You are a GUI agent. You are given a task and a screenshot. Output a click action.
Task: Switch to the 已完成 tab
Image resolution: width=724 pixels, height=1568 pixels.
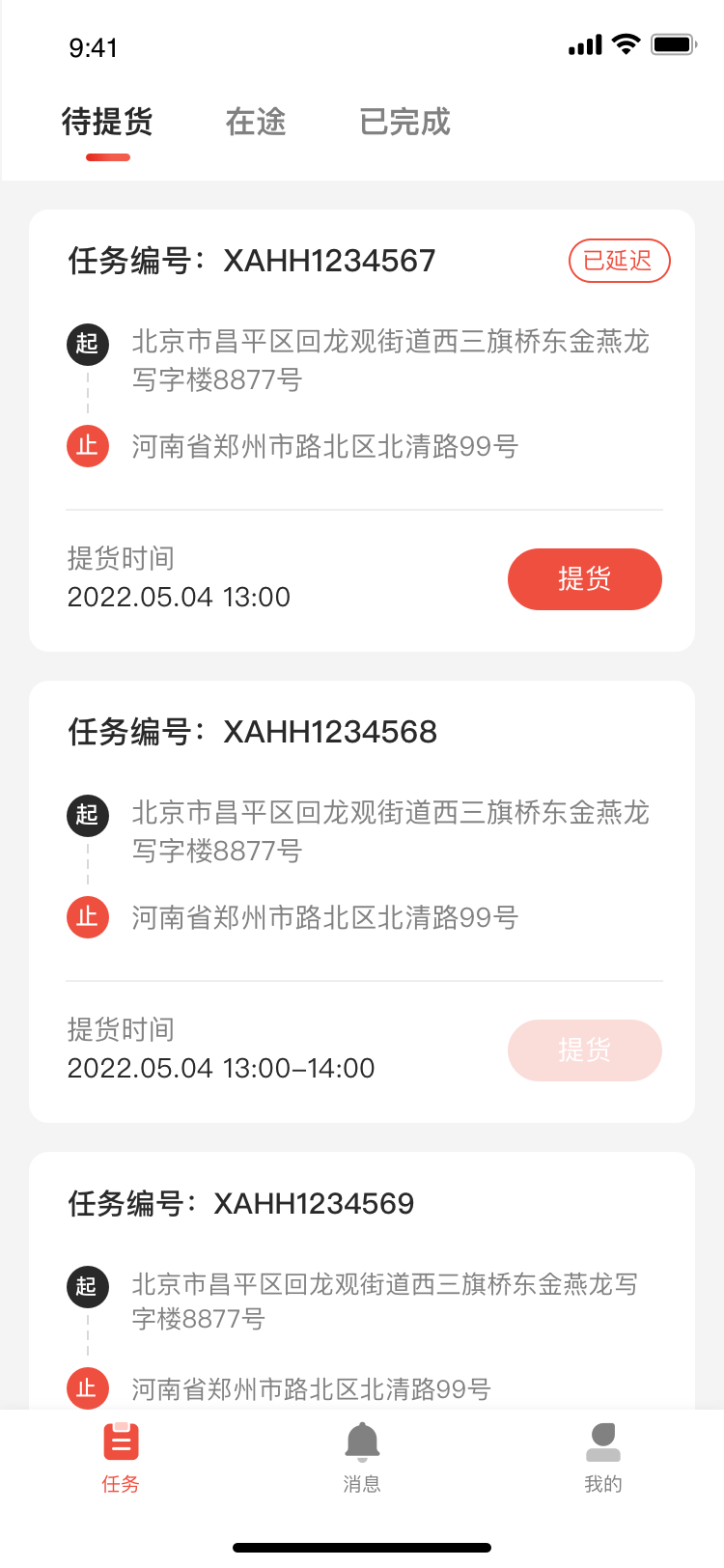[404, 123]
